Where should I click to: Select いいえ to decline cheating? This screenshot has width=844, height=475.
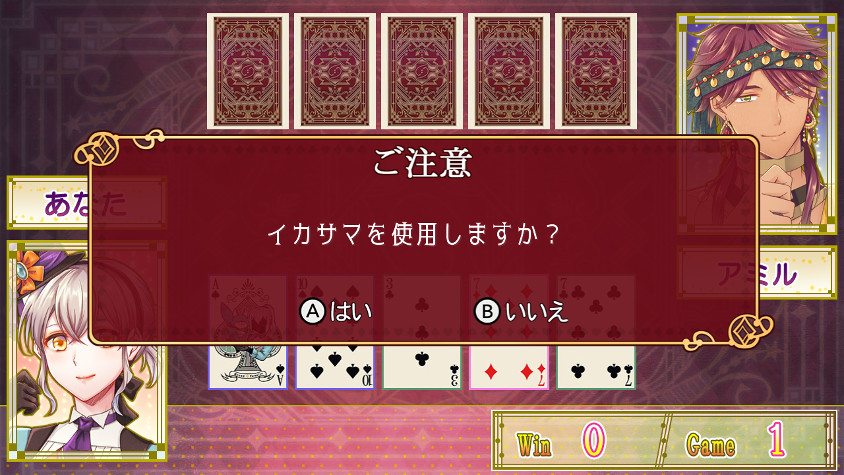point(521,312)
